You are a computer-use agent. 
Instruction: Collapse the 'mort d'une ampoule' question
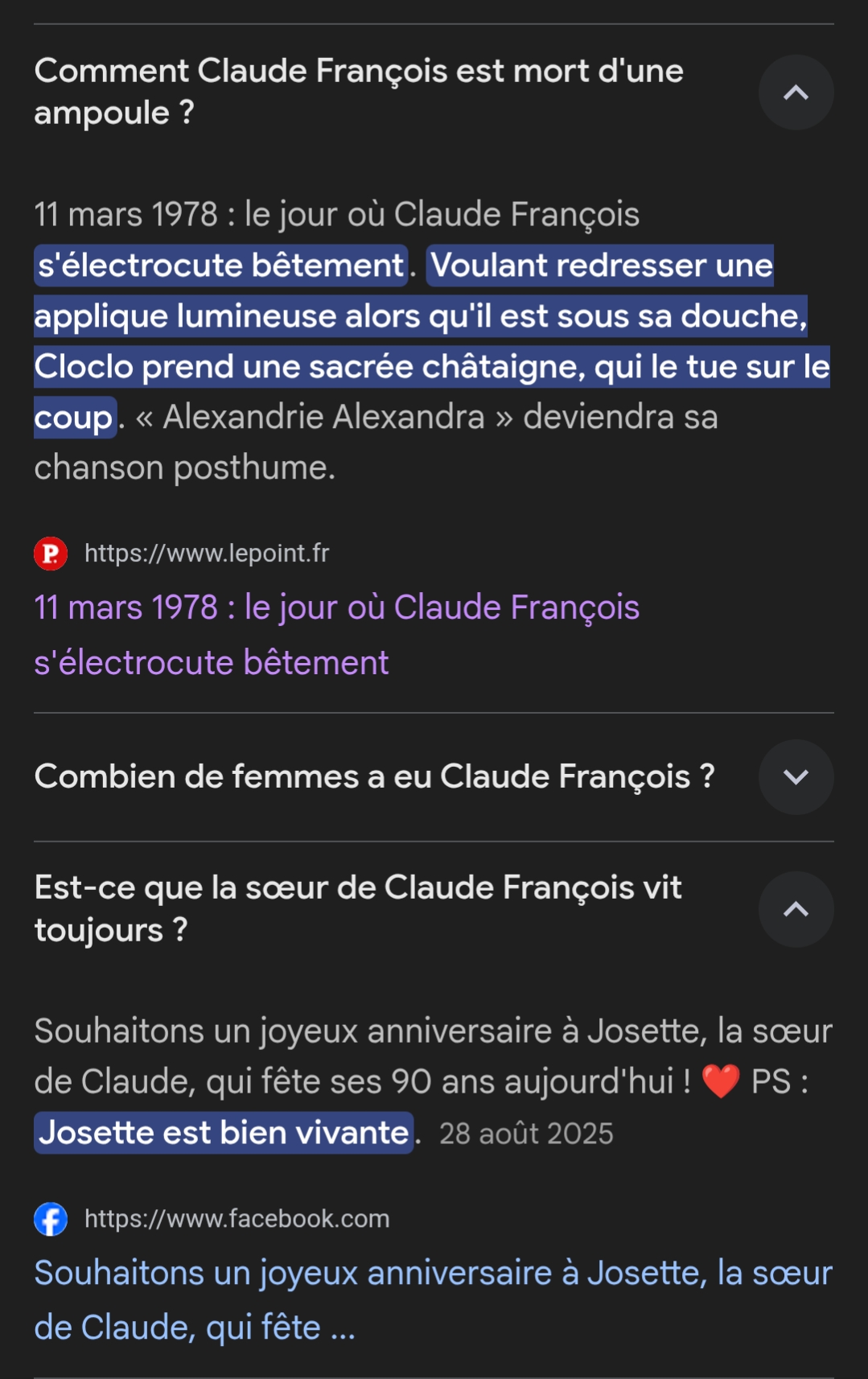tap(795, 93)
